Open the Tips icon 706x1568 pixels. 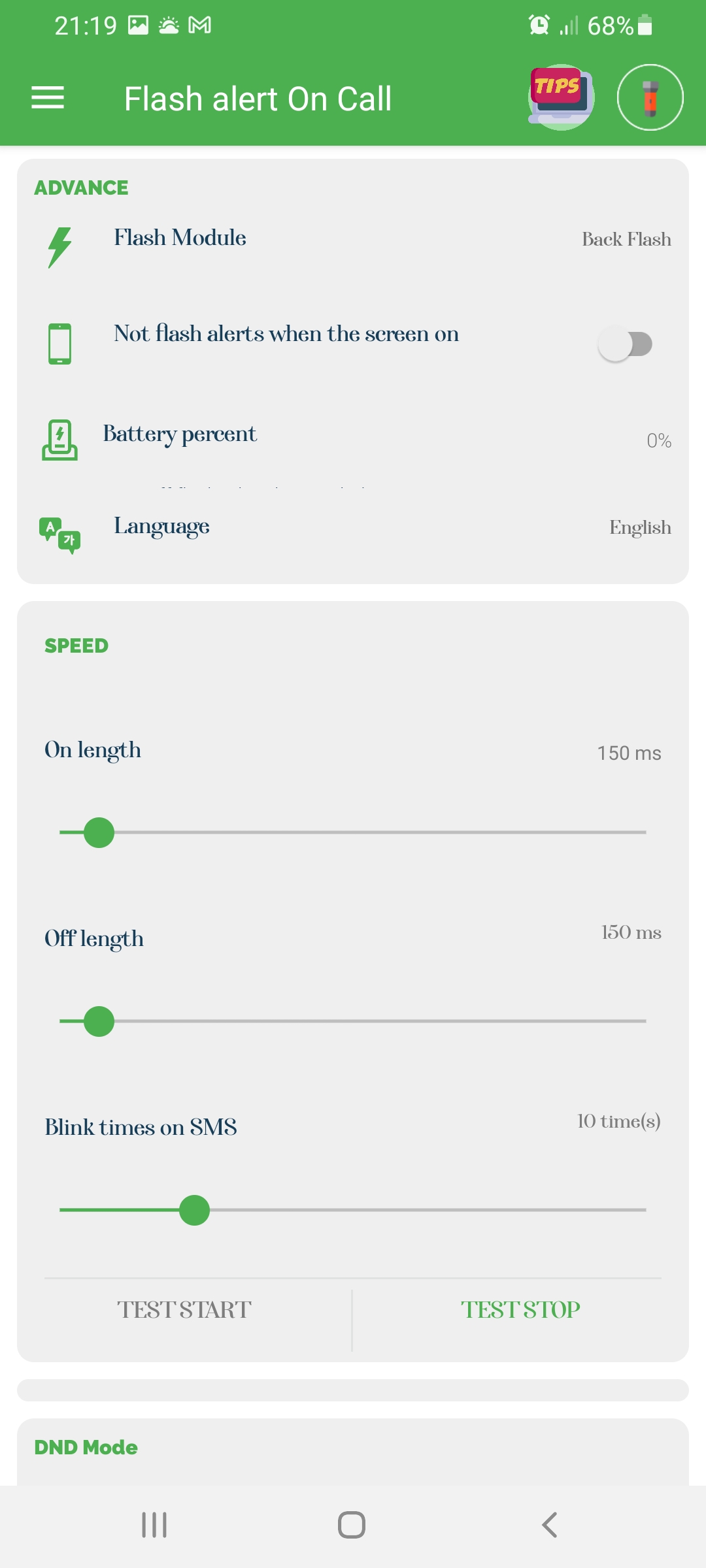[x=560, y=97]
